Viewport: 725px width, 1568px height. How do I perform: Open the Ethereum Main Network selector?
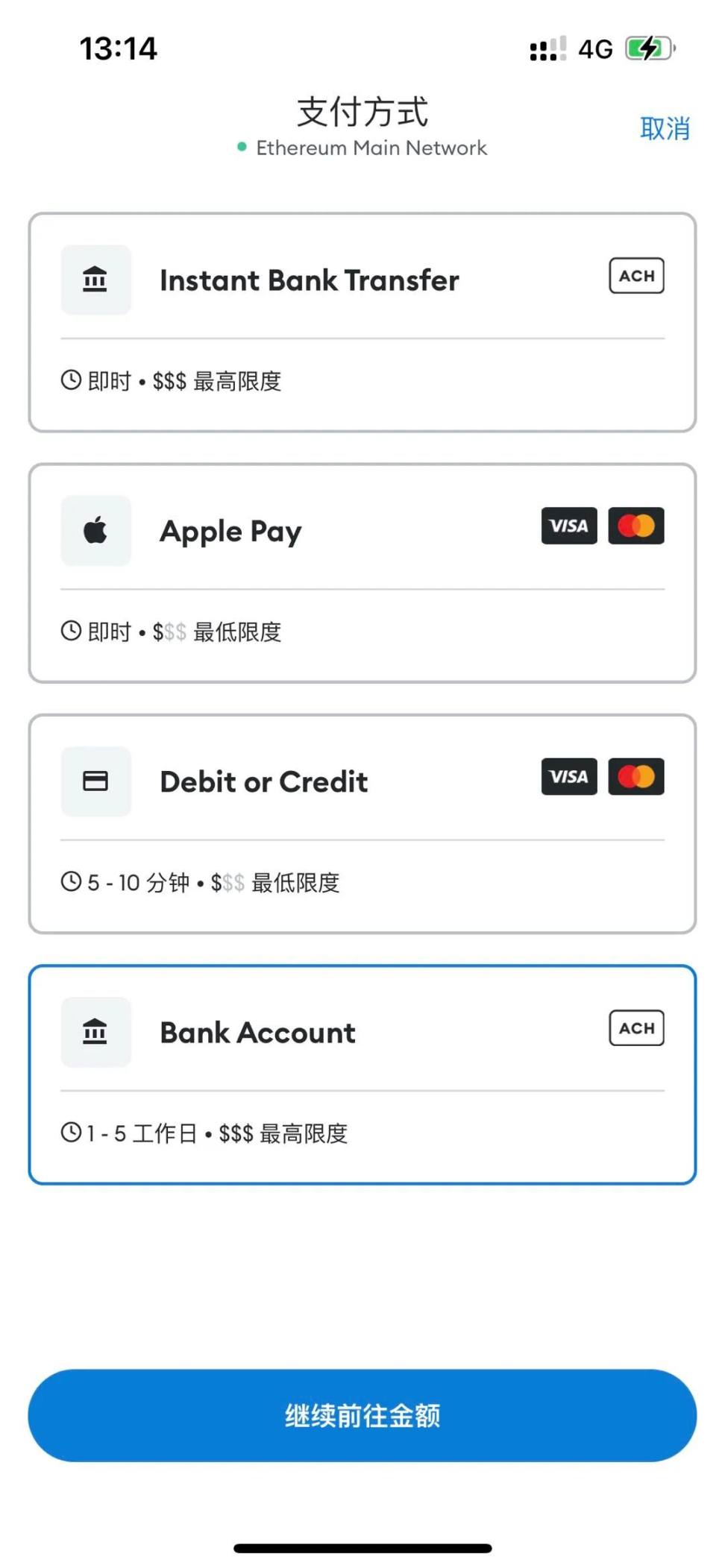(371, 147)
